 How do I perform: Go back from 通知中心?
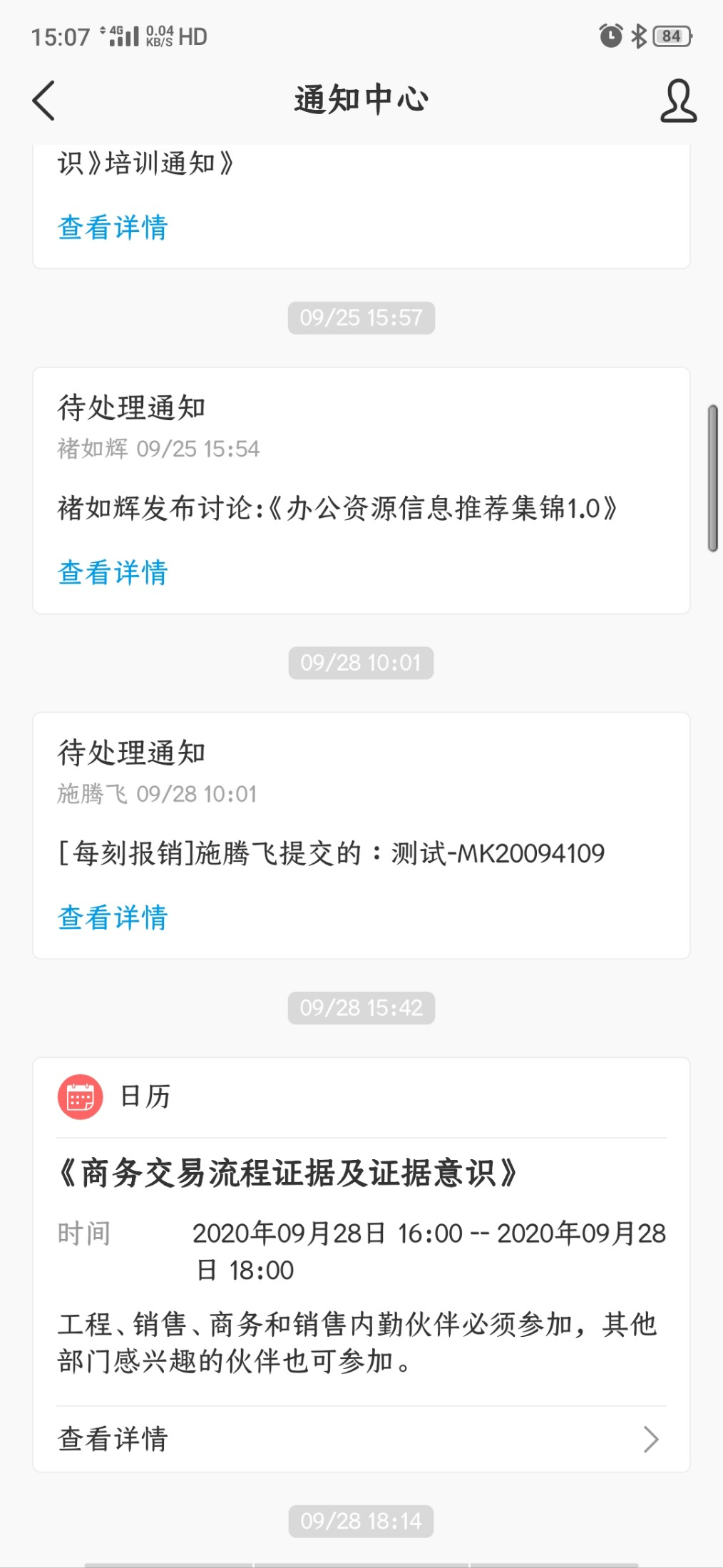point(44,101)
